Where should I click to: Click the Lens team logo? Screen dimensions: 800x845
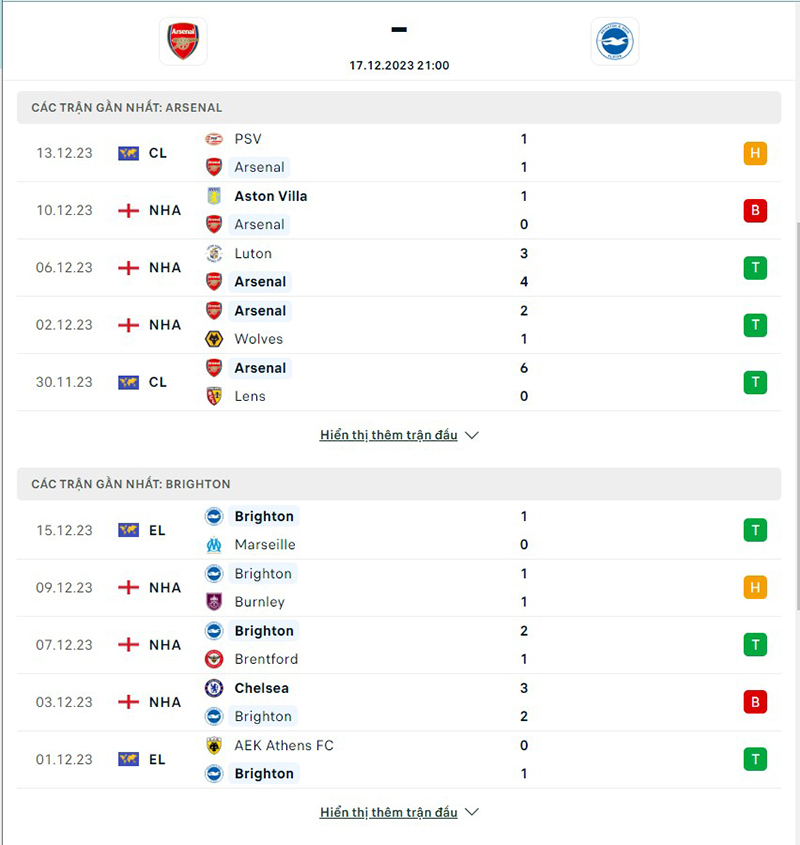tap(213, 396)
